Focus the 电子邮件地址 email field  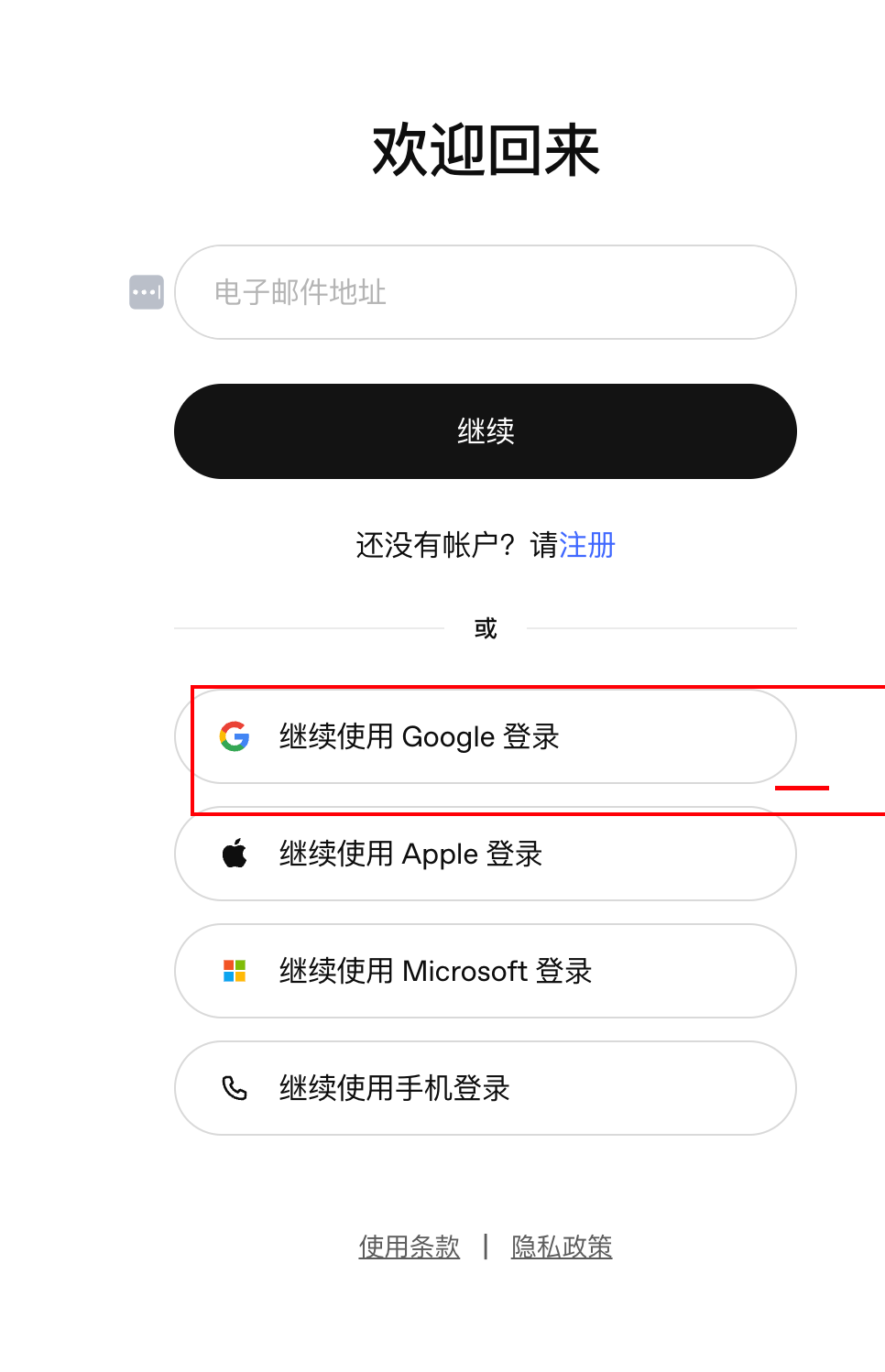[485, 292]
